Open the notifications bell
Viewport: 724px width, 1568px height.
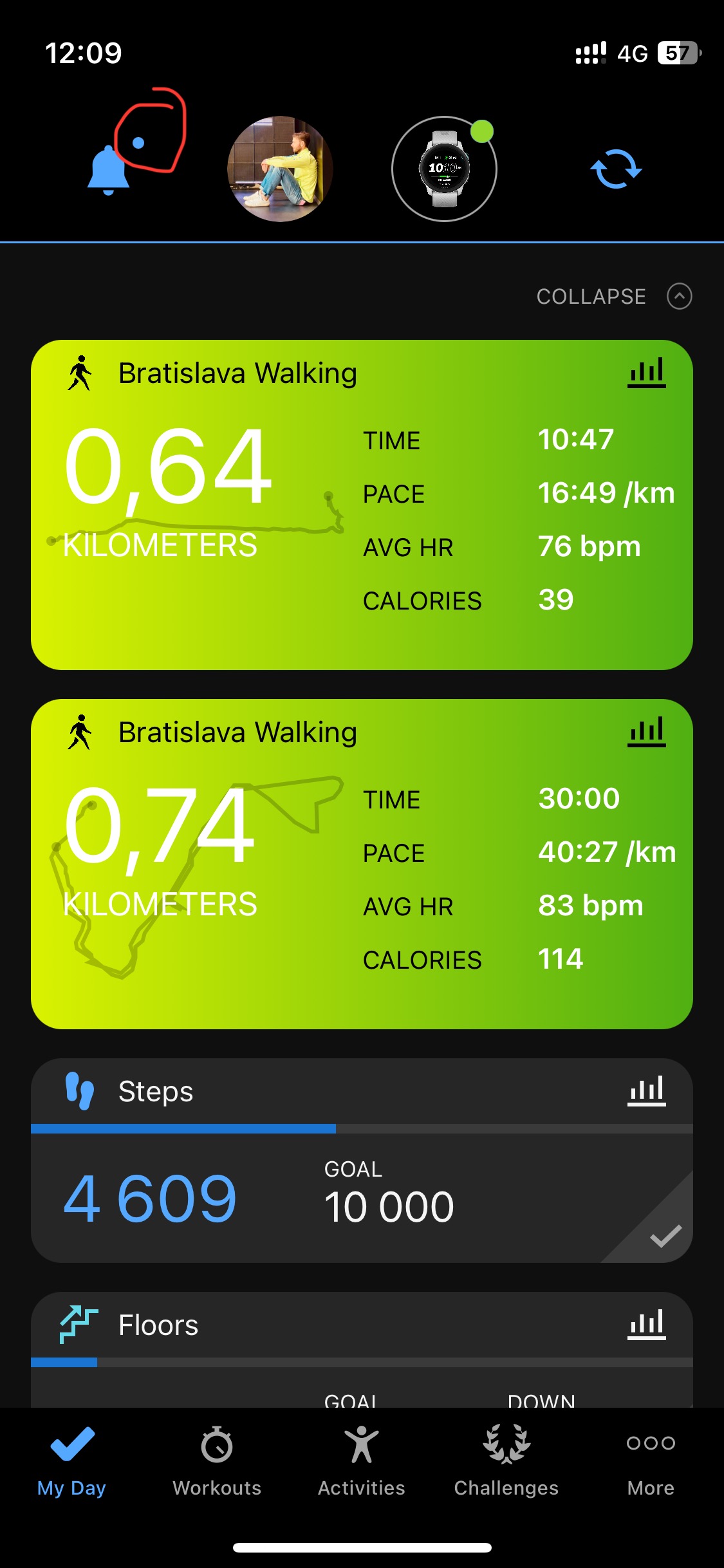click(x=108, y=170)
